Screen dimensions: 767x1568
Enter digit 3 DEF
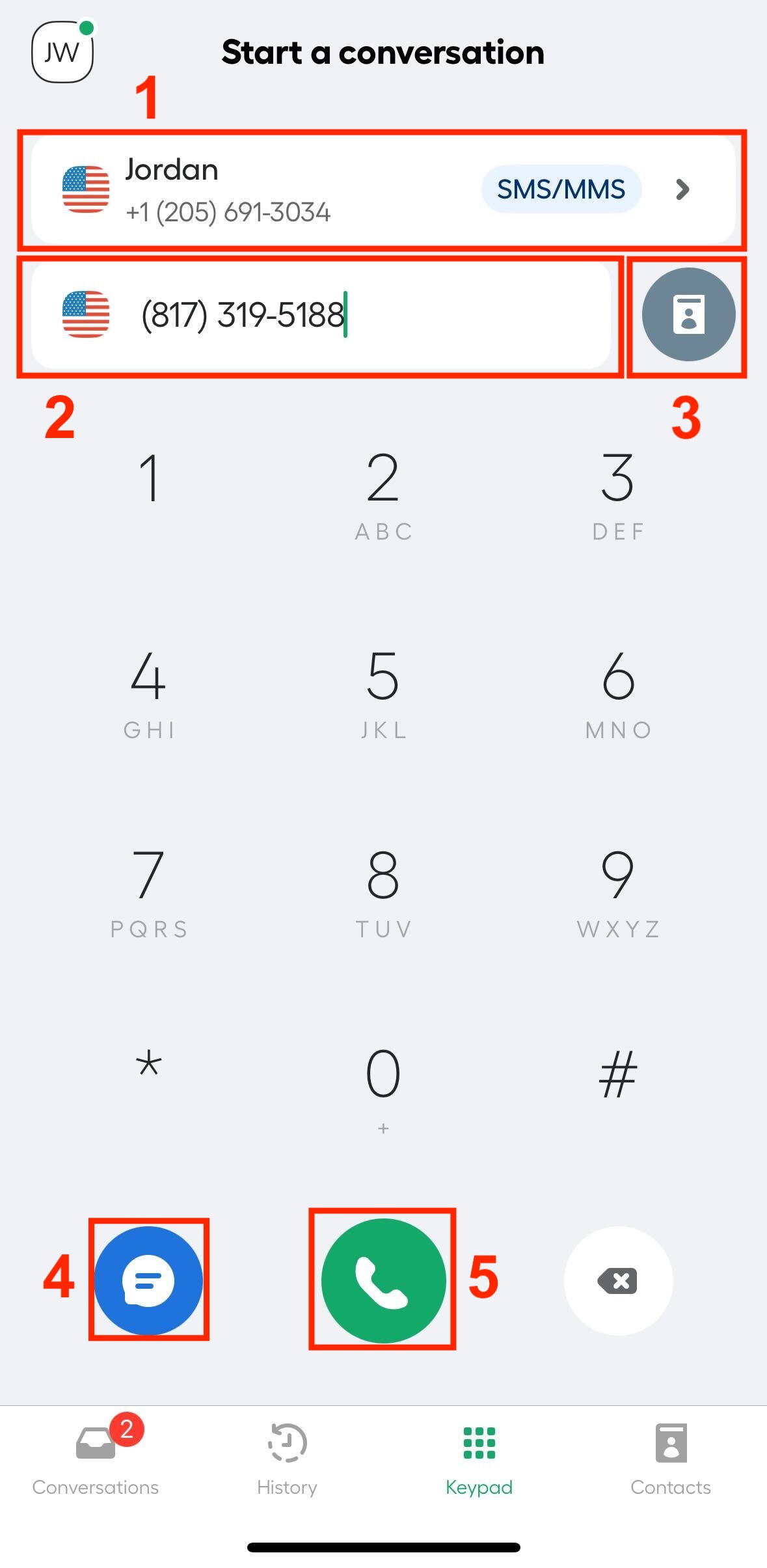click(x=617, y=495)
